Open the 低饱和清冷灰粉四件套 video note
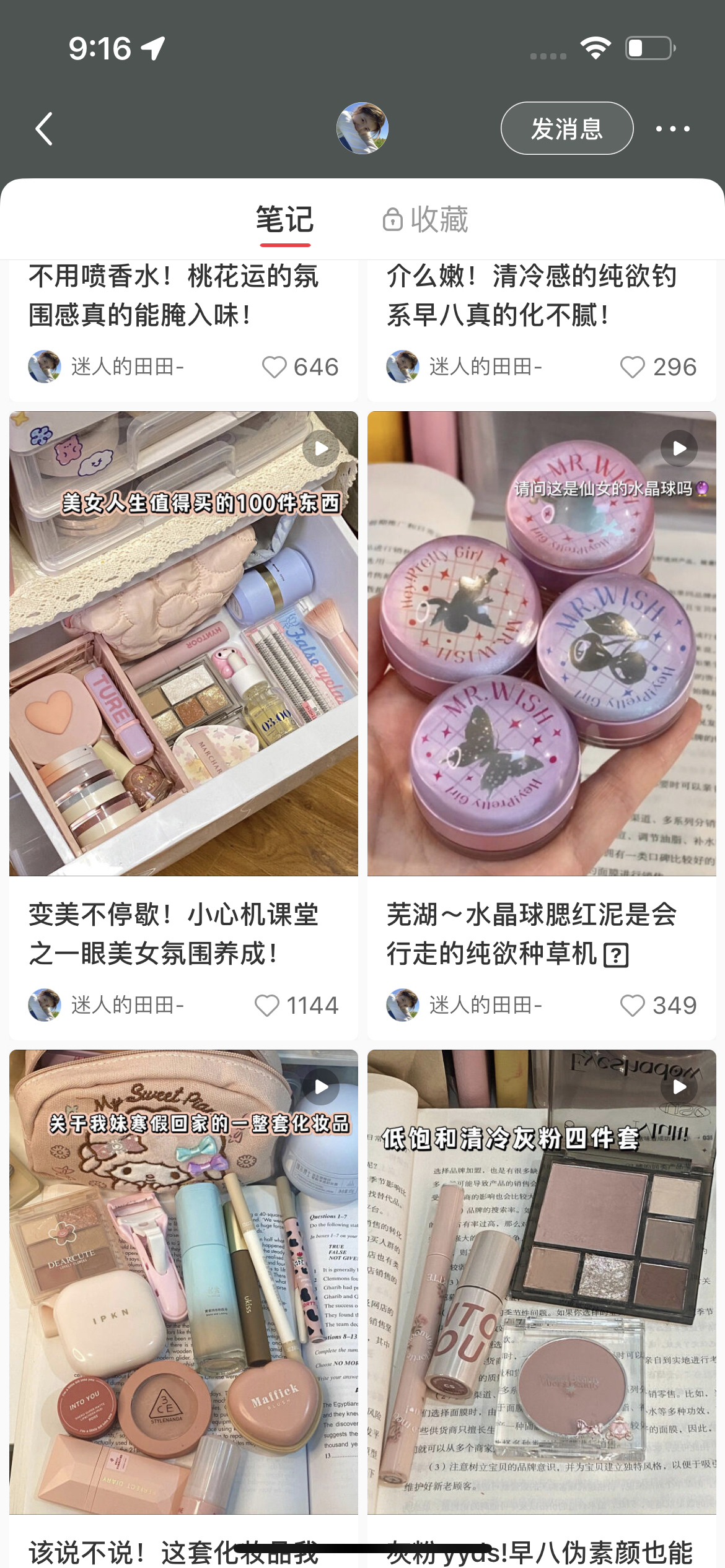The height and width of the screenshot is (1568, 725). pos(542,1282)
